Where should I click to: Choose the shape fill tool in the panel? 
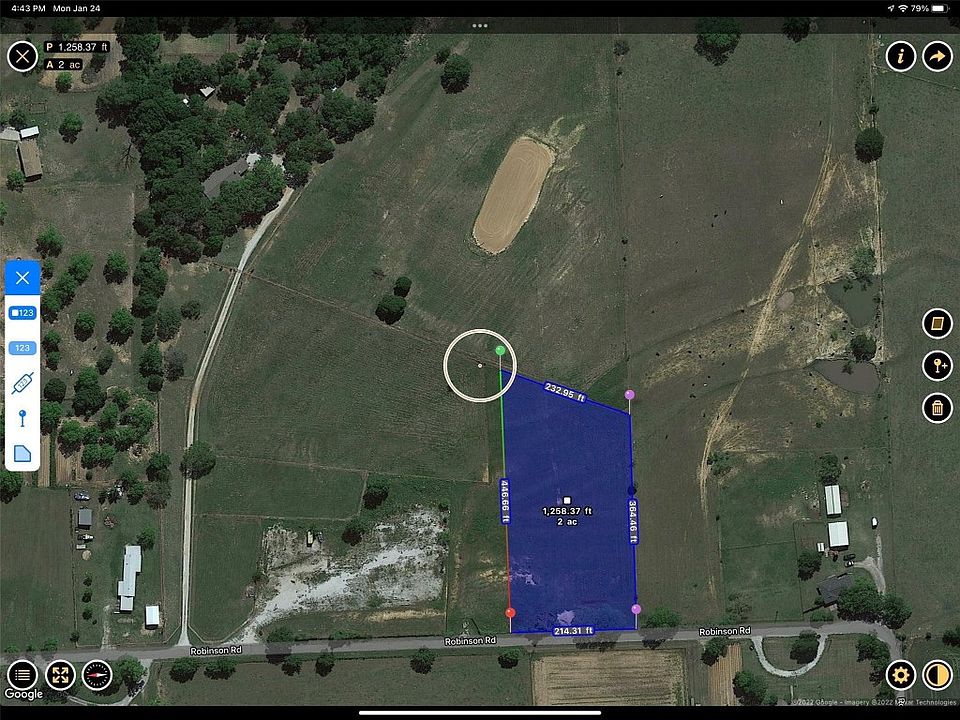tap(23, 453)
